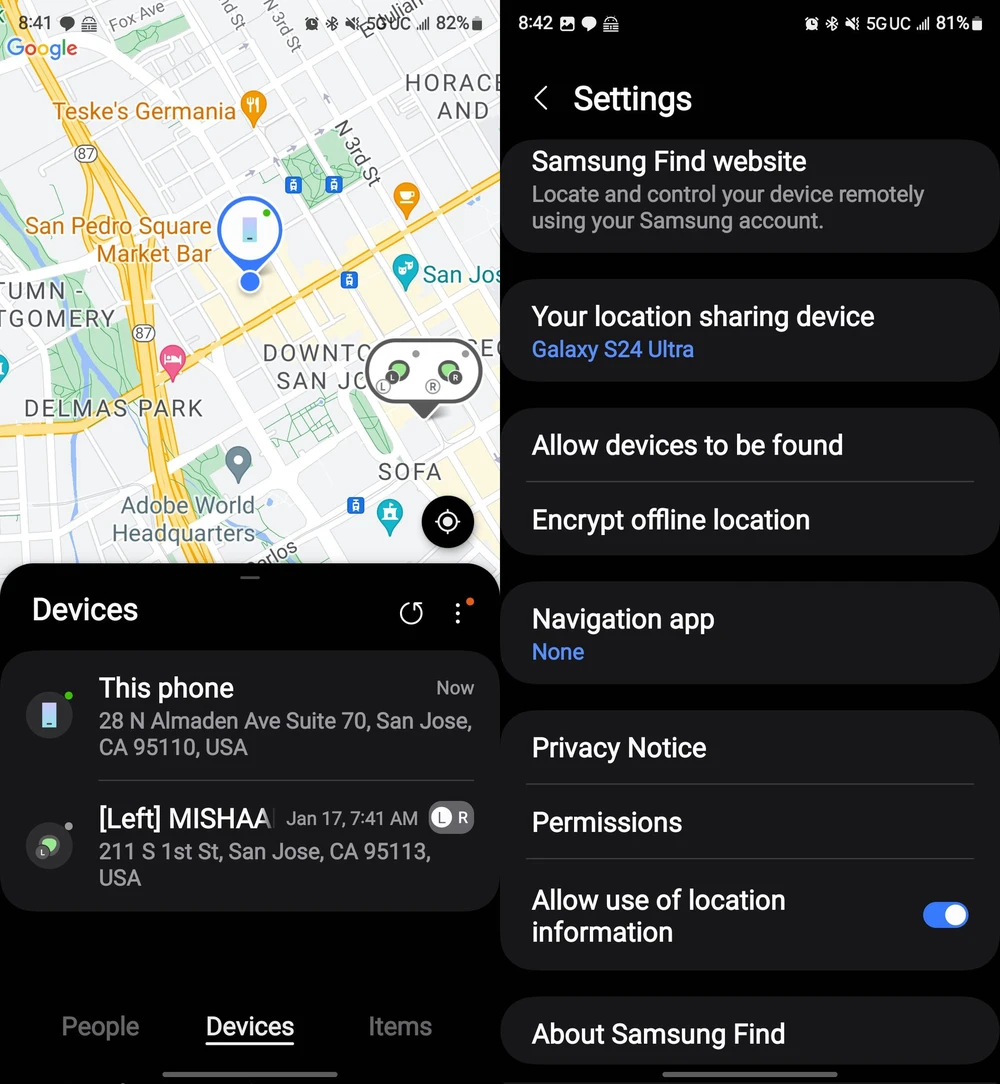Image resolution: width=1000 pixels, height=1084 pixels.
Task: Open Encrypt offline location setting
Action: pos(748,520)
